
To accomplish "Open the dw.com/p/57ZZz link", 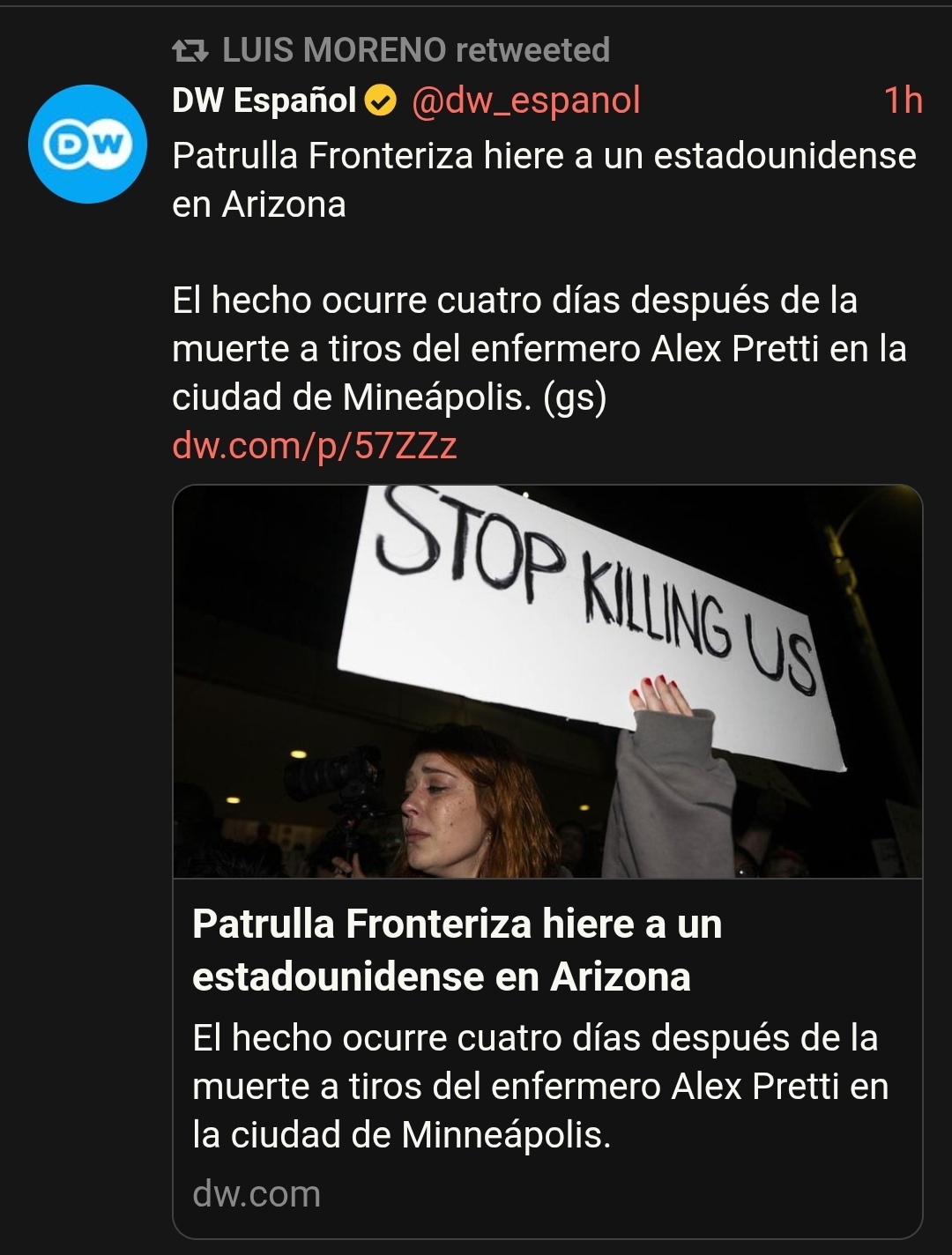I will [315, 446].
